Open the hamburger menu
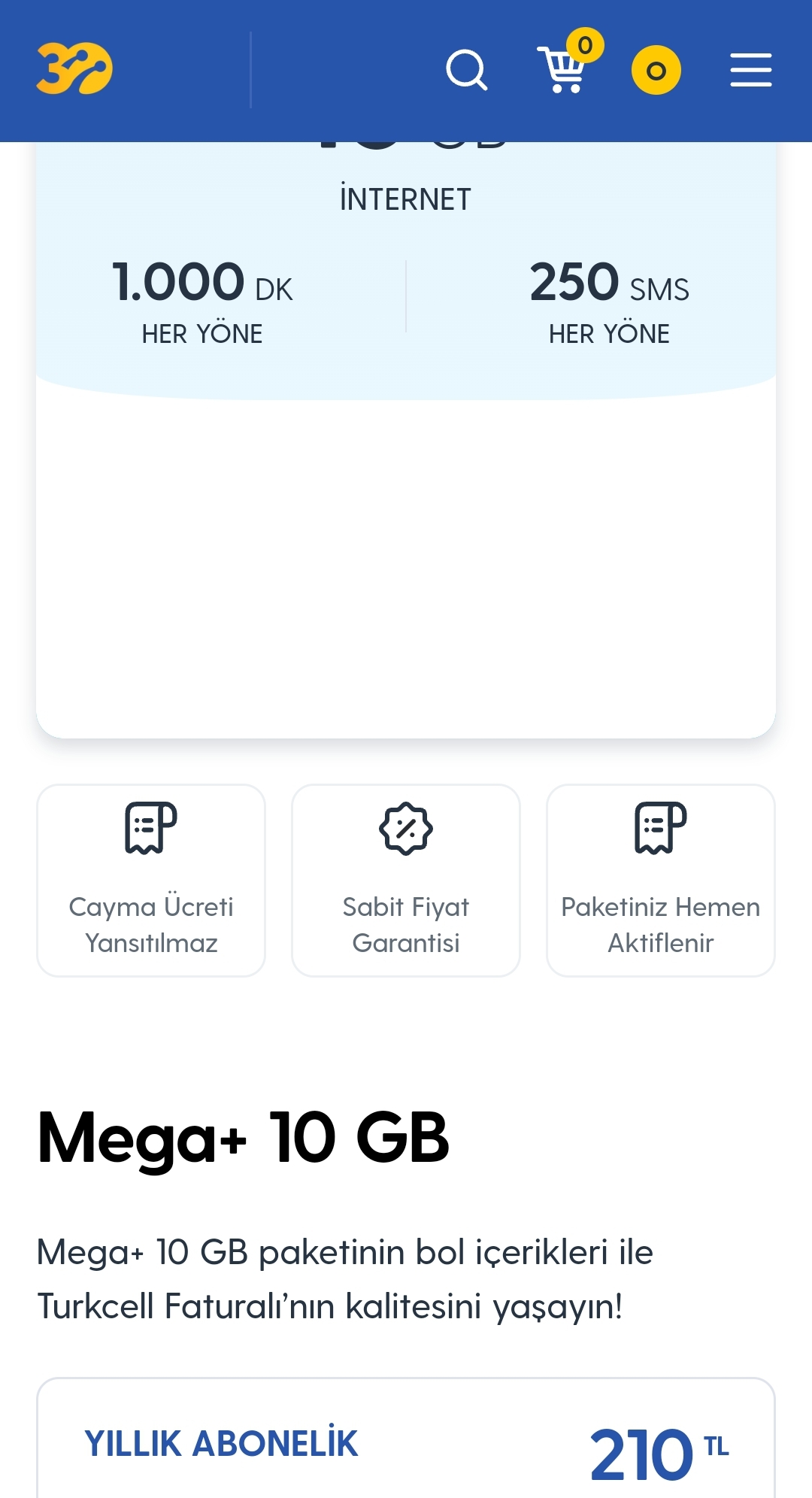Viewport: 812px width, 1498px height. 751,70
